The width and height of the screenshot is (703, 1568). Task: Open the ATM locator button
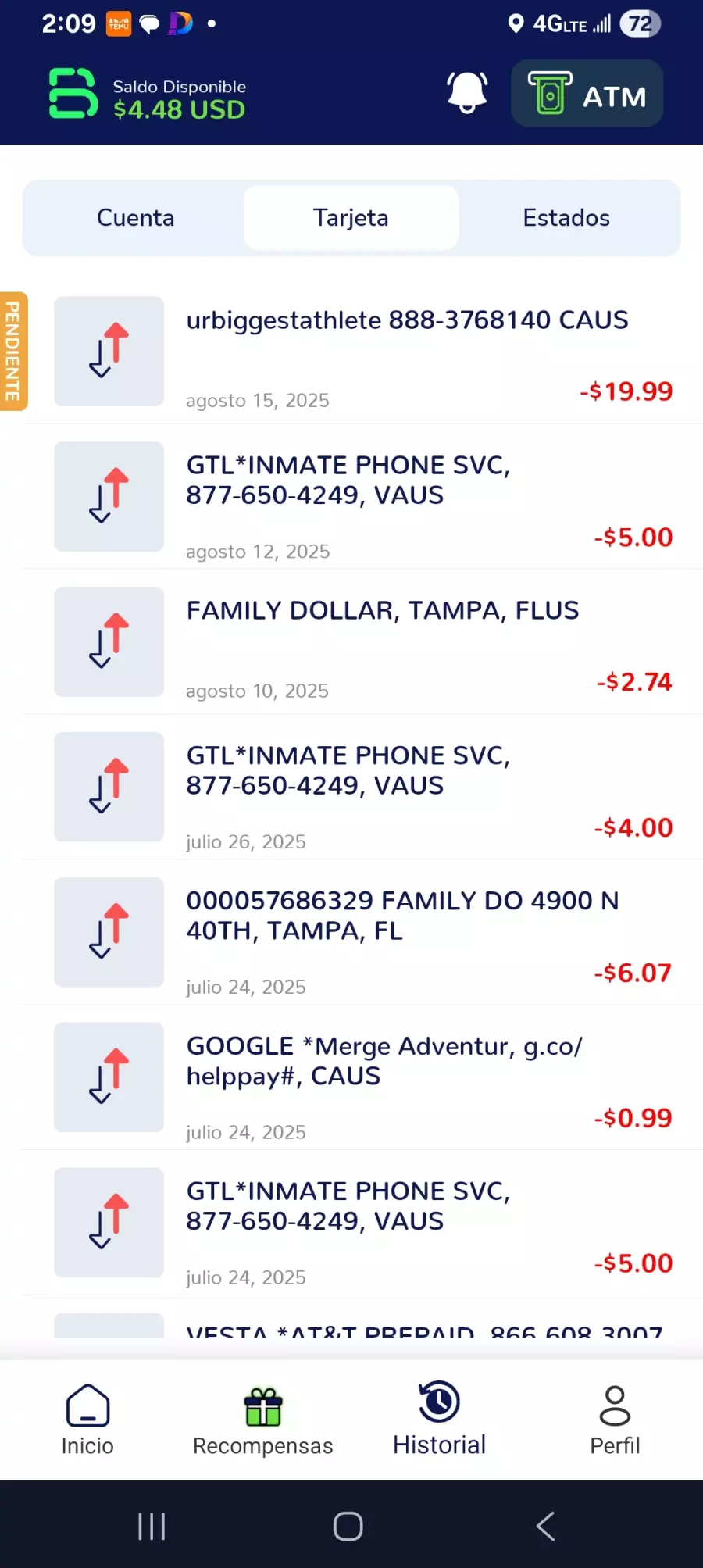[587, 94]
